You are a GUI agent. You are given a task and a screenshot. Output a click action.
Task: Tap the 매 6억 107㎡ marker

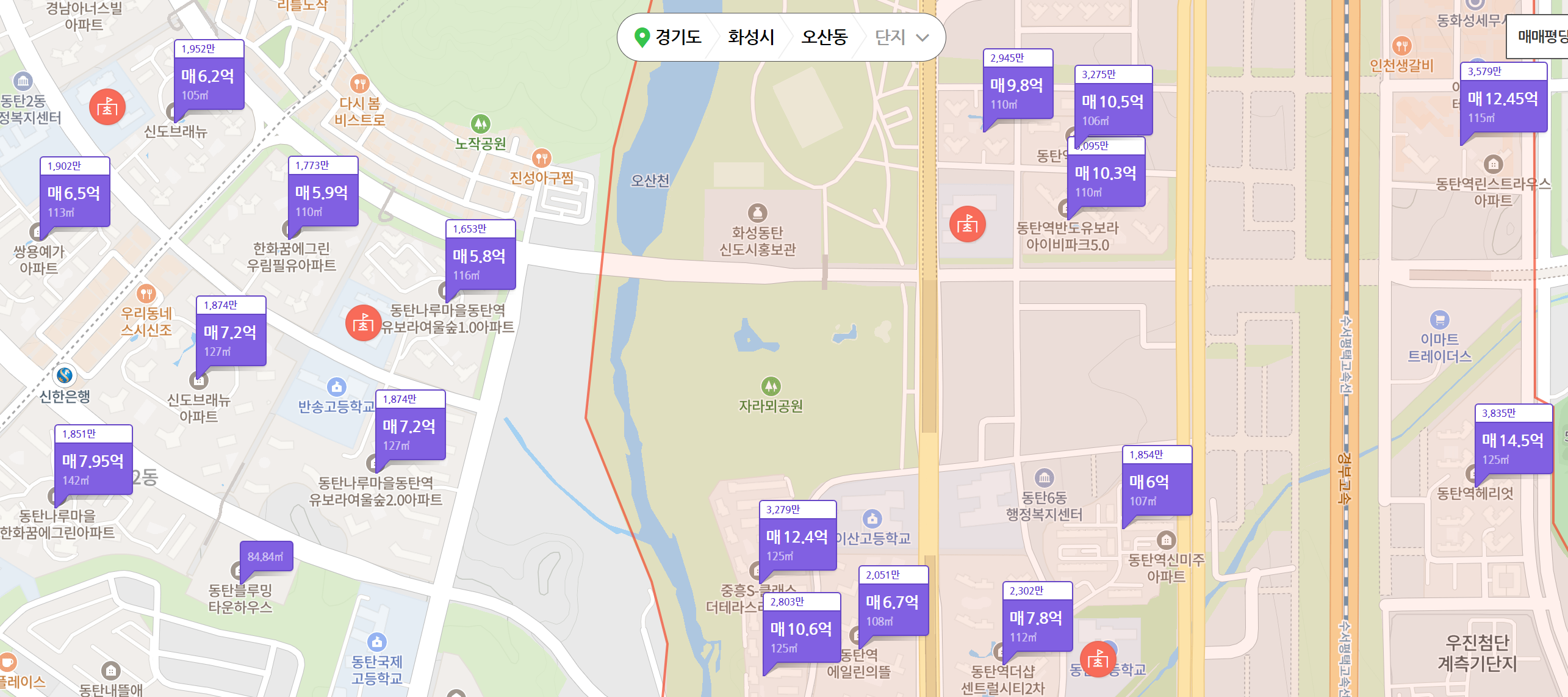[x=1157, y=481]
